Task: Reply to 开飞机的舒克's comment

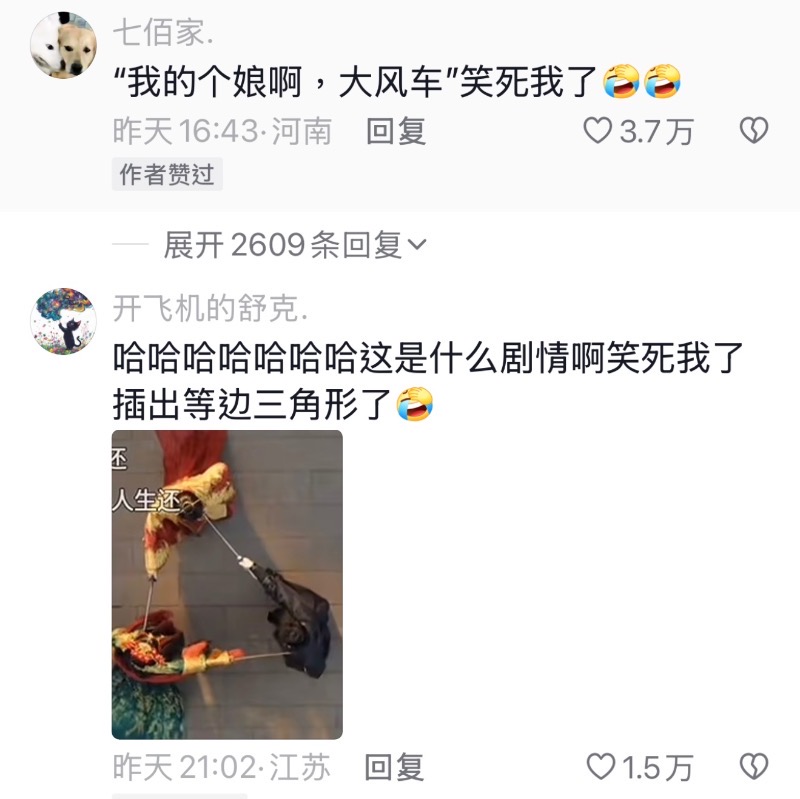Action: tap(394, 767)
